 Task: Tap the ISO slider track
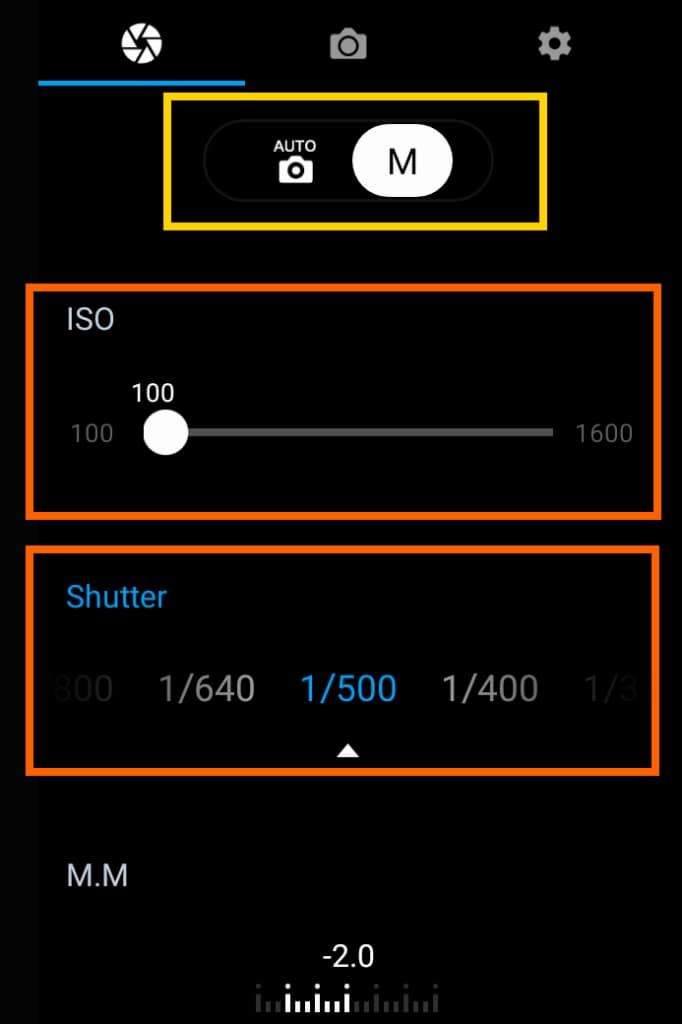(360, 432)
